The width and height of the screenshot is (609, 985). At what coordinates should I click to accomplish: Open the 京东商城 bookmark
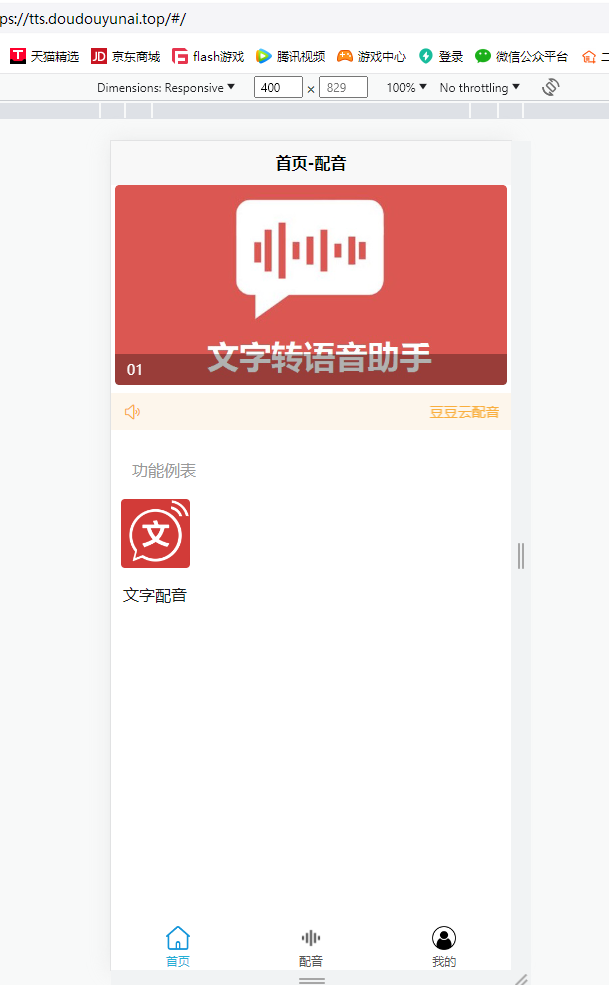126,57
